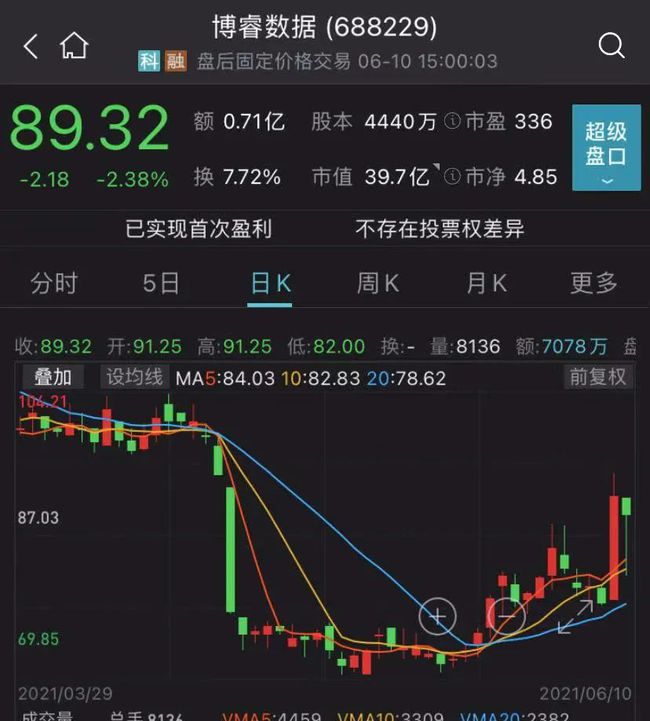650x721 pixels.
Task: Go back using the left arrow
Action: (x=30, y=46)
